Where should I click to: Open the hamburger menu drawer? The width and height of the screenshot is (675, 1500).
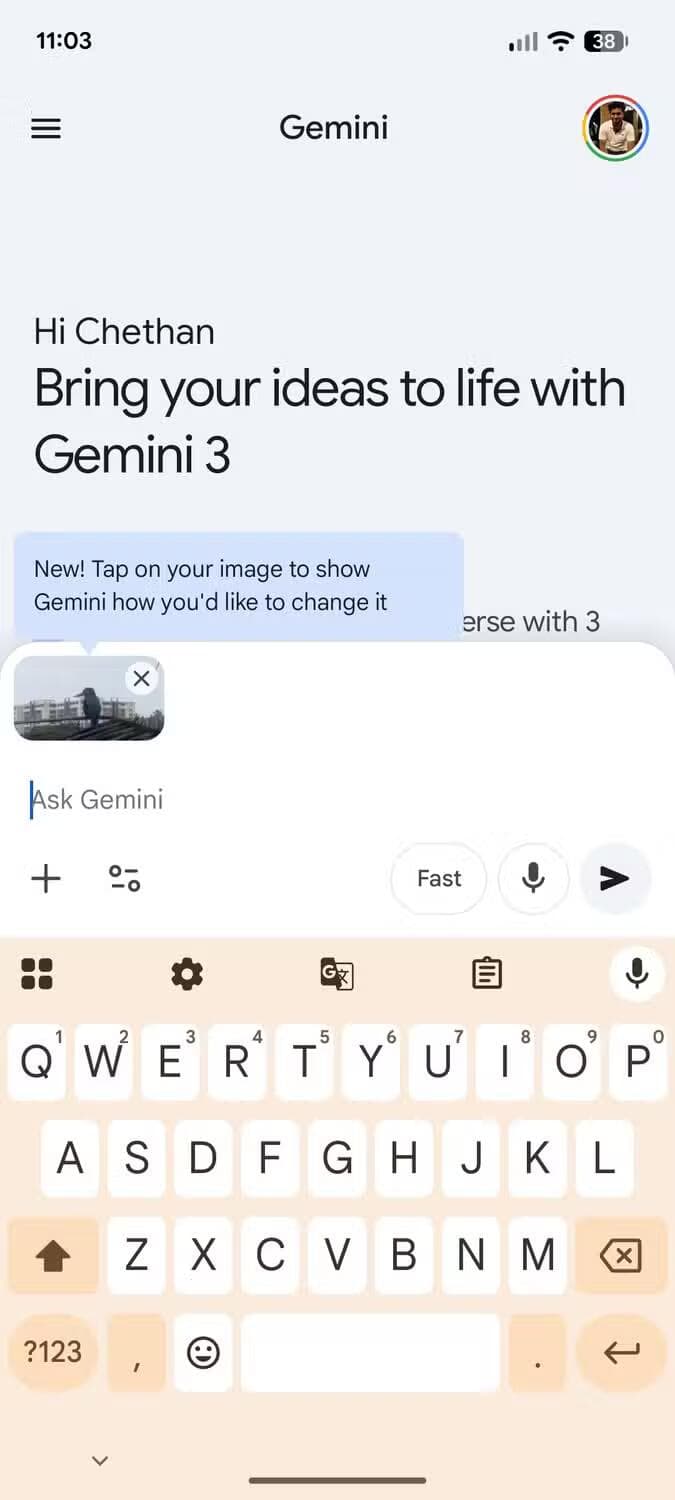46,129
